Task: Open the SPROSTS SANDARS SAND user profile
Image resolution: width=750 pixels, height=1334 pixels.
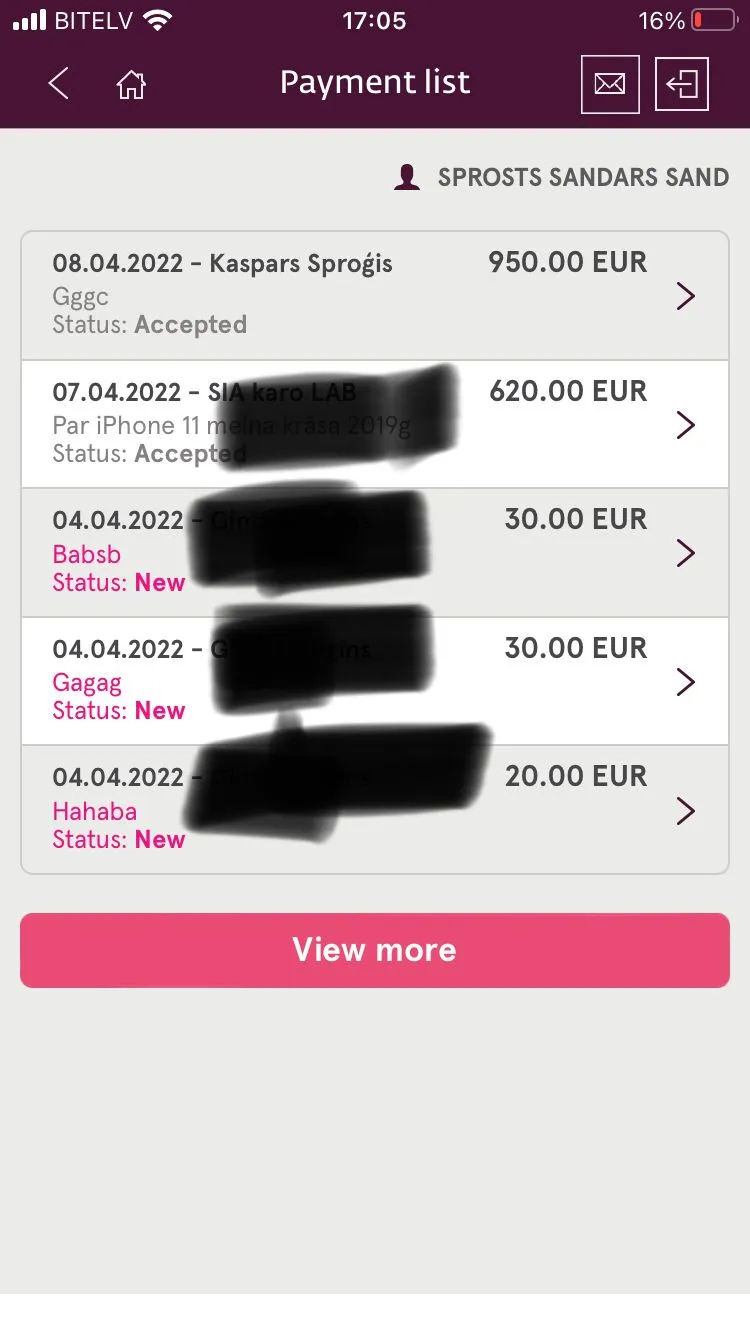Action: [x=561, y=178]
